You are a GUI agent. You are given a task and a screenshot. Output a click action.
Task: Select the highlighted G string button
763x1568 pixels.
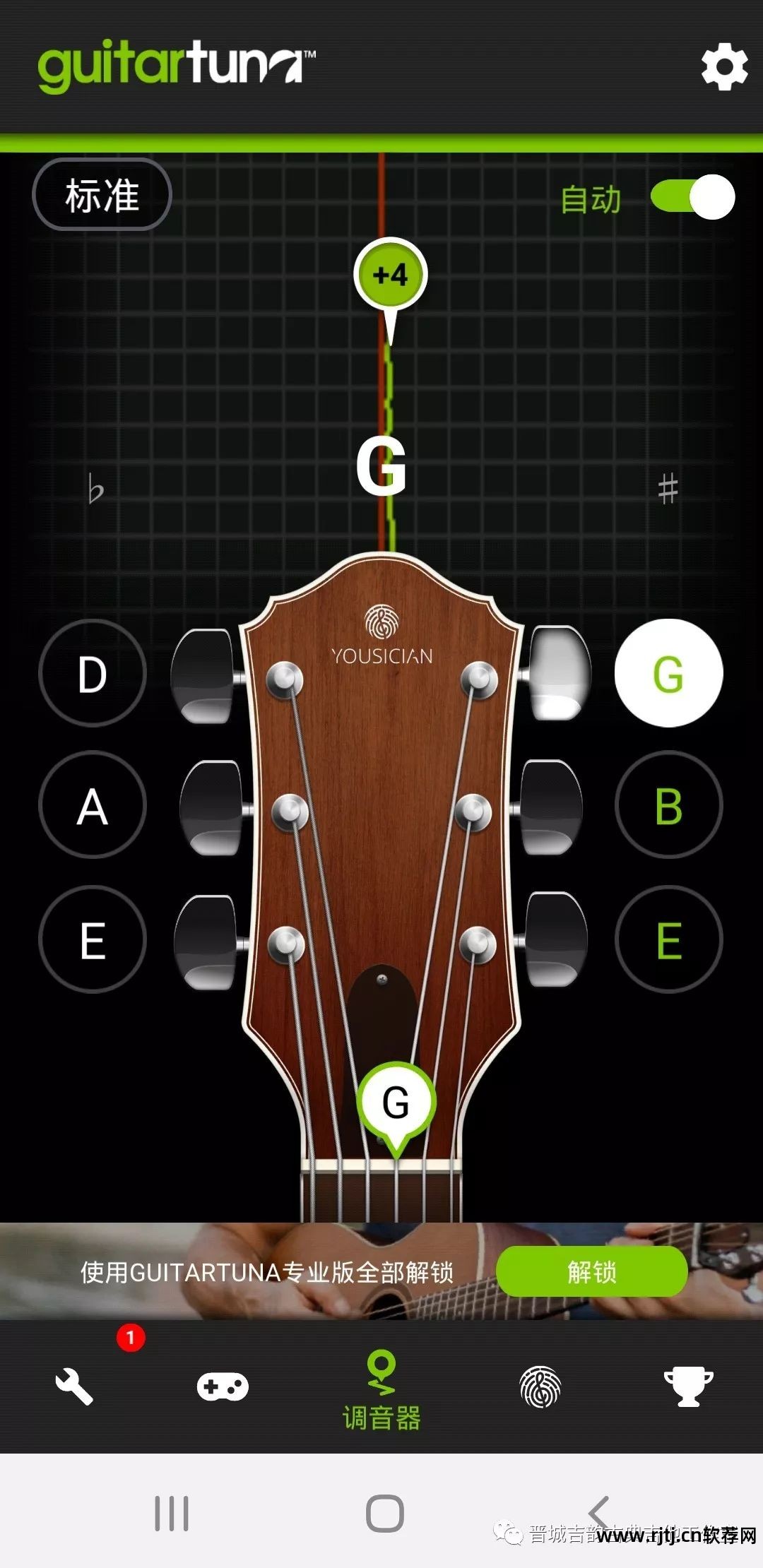[x=668, y=673]
